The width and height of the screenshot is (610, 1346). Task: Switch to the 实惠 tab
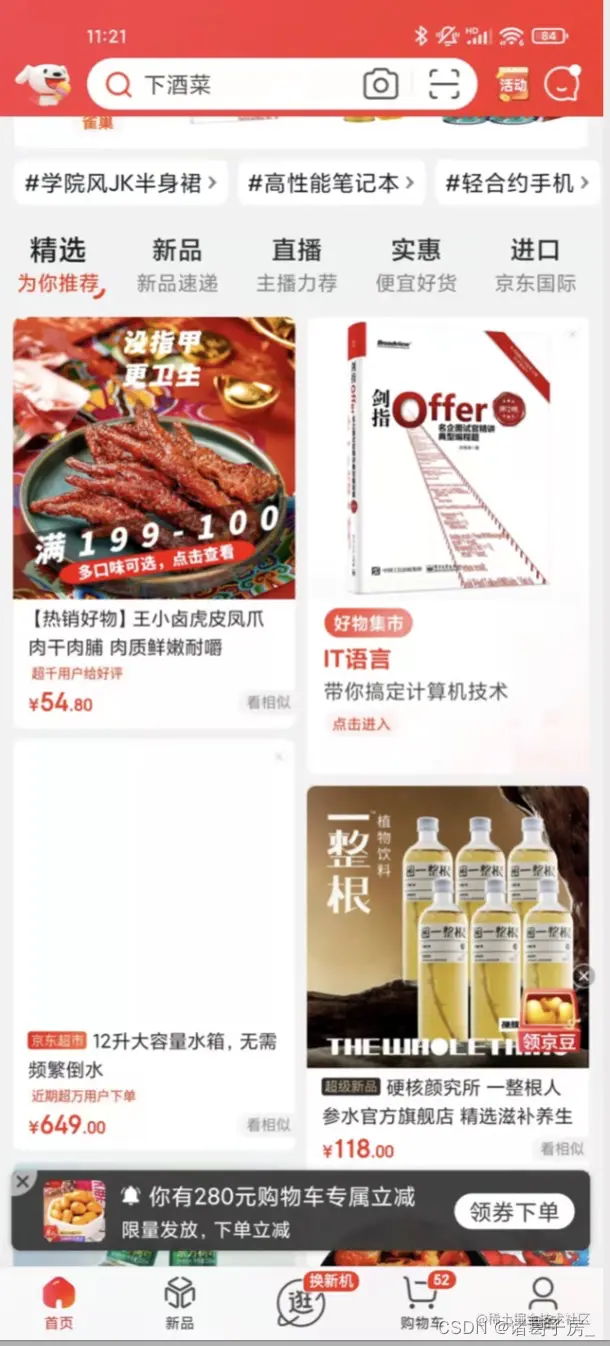416,264
